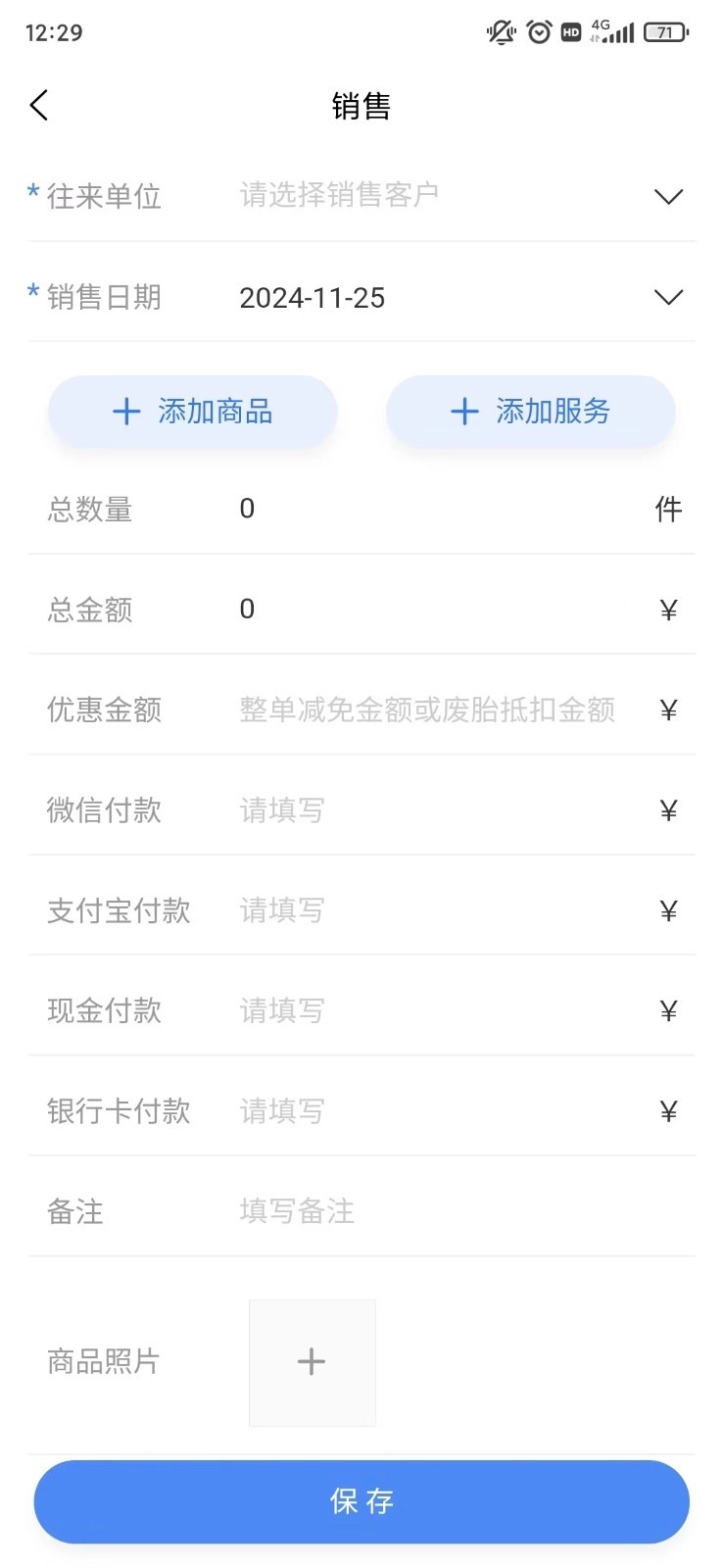Open the 往来单位 customer selection dropdown
Screen dimensions: 723x1568
pos(669,196)
